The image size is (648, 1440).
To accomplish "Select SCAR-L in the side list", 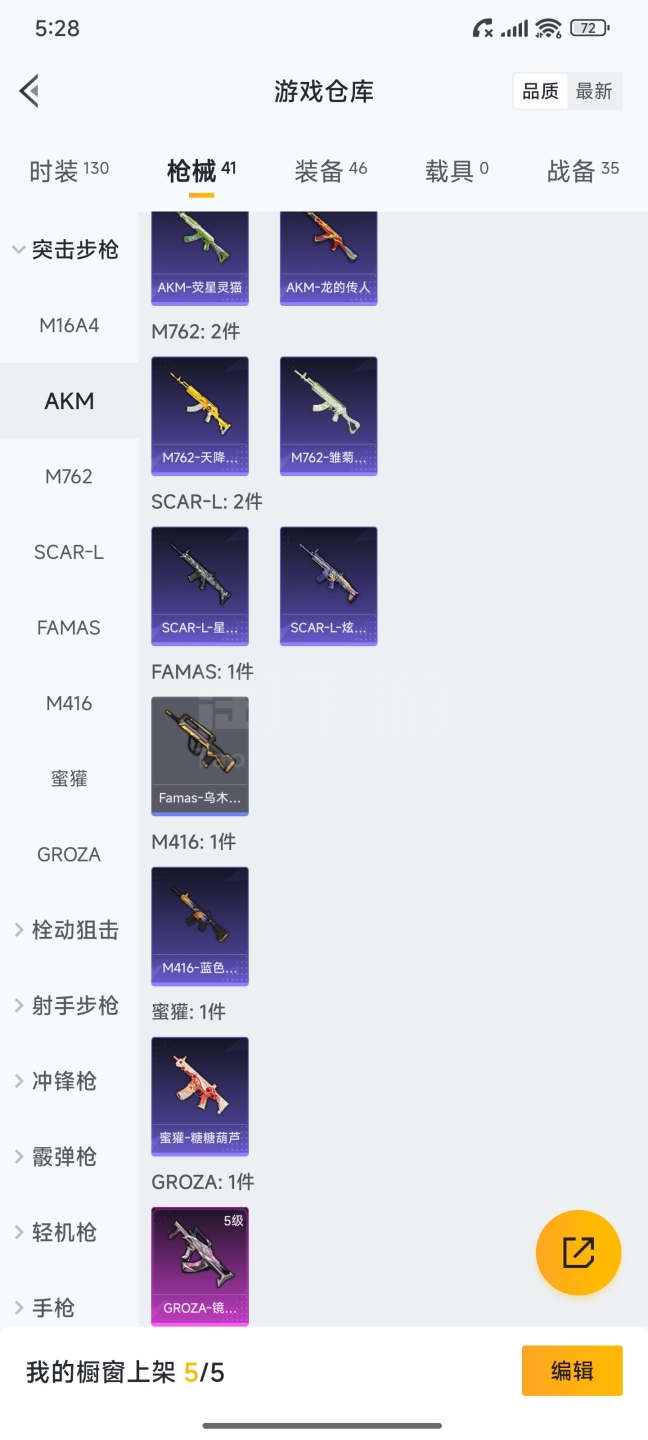I will [x=69, y=552].
